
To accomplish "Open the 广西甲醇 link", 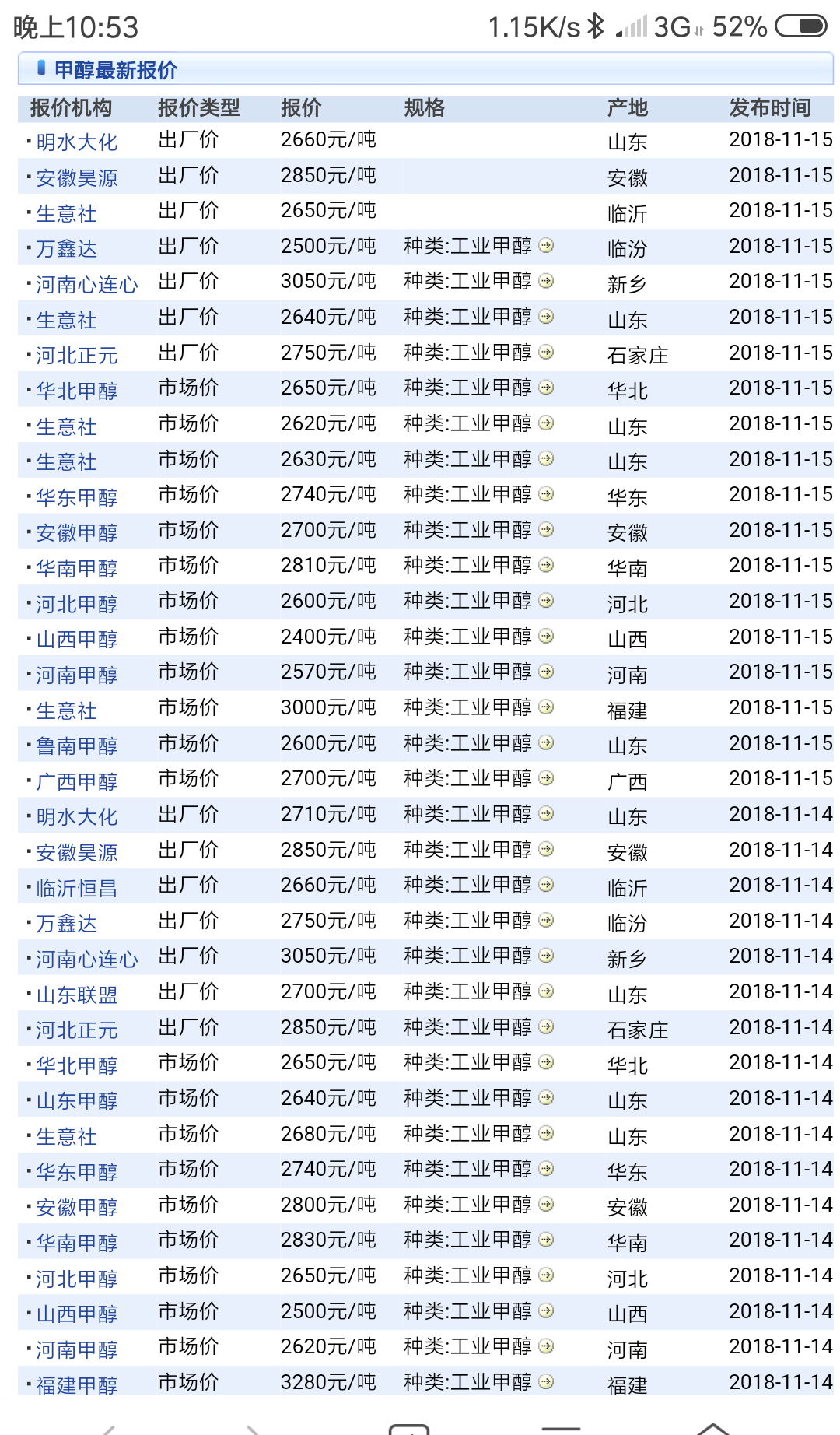I will click(x=76, y=781).
